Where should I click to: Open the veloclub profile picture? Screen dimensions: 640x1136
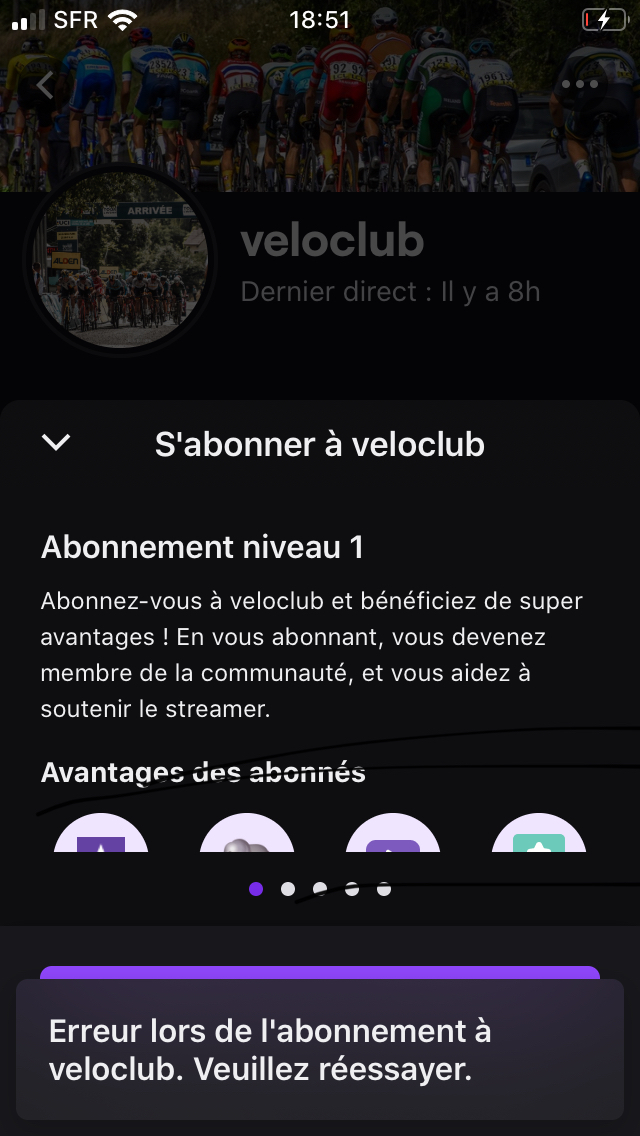[x=120, y=260]
